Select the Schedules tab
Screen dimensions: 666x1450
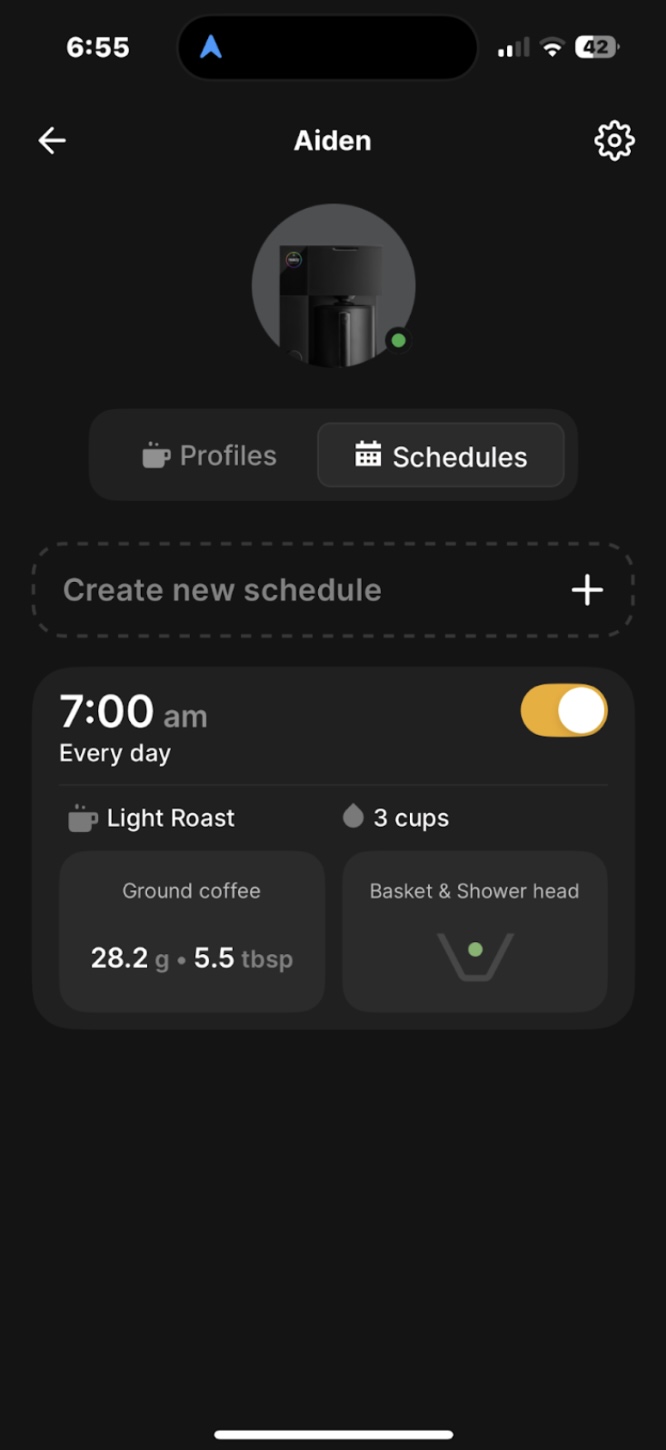(x=441, y=456)
